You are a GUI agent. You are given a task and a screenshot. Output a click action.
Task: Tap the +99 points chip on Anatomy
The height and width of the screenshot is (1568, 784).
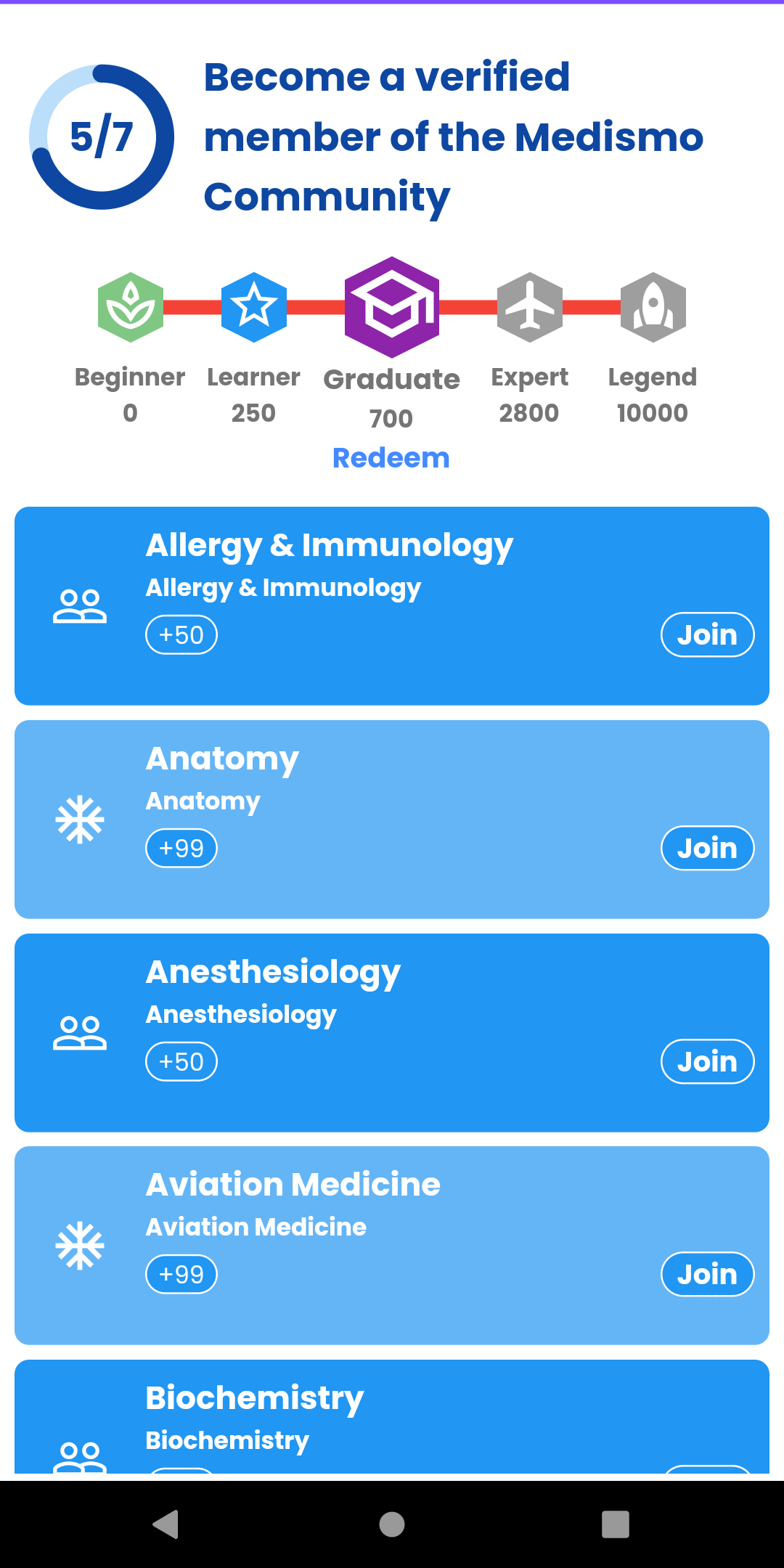click(x=181, y=848)
